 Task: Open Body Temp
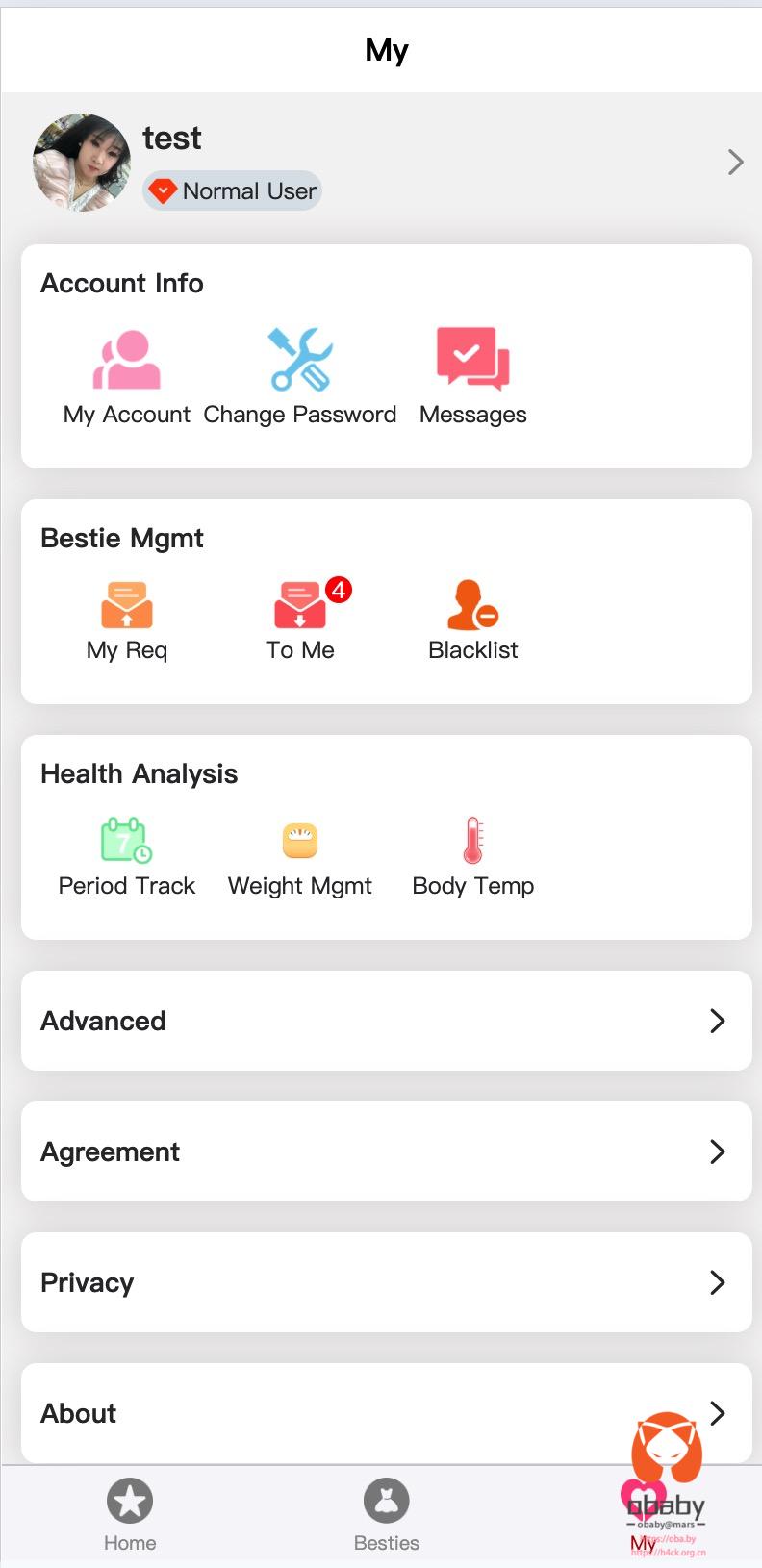[472, 856]
